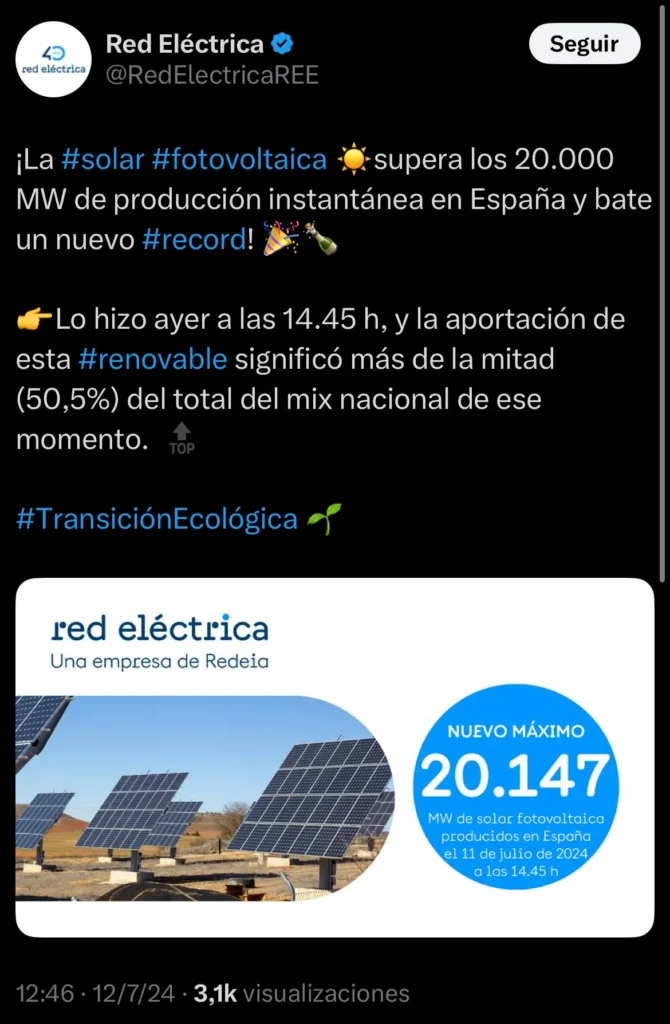The image size is (670, 1024).
Task: Open the #solar hashtag
Action: pyautogui.click(x=102, y=159)
